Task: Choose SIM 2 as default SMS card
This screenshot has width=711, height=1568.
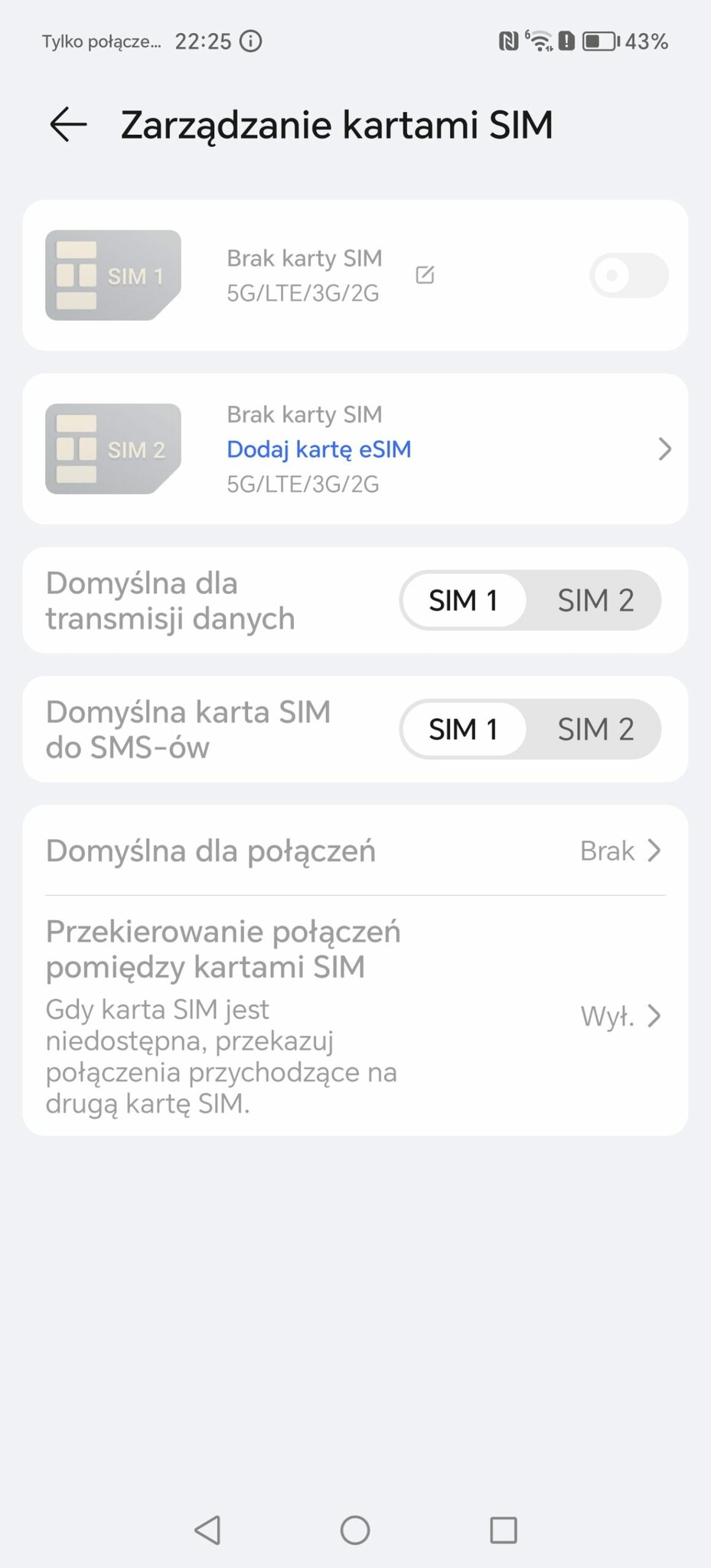Action: [595, 729]
